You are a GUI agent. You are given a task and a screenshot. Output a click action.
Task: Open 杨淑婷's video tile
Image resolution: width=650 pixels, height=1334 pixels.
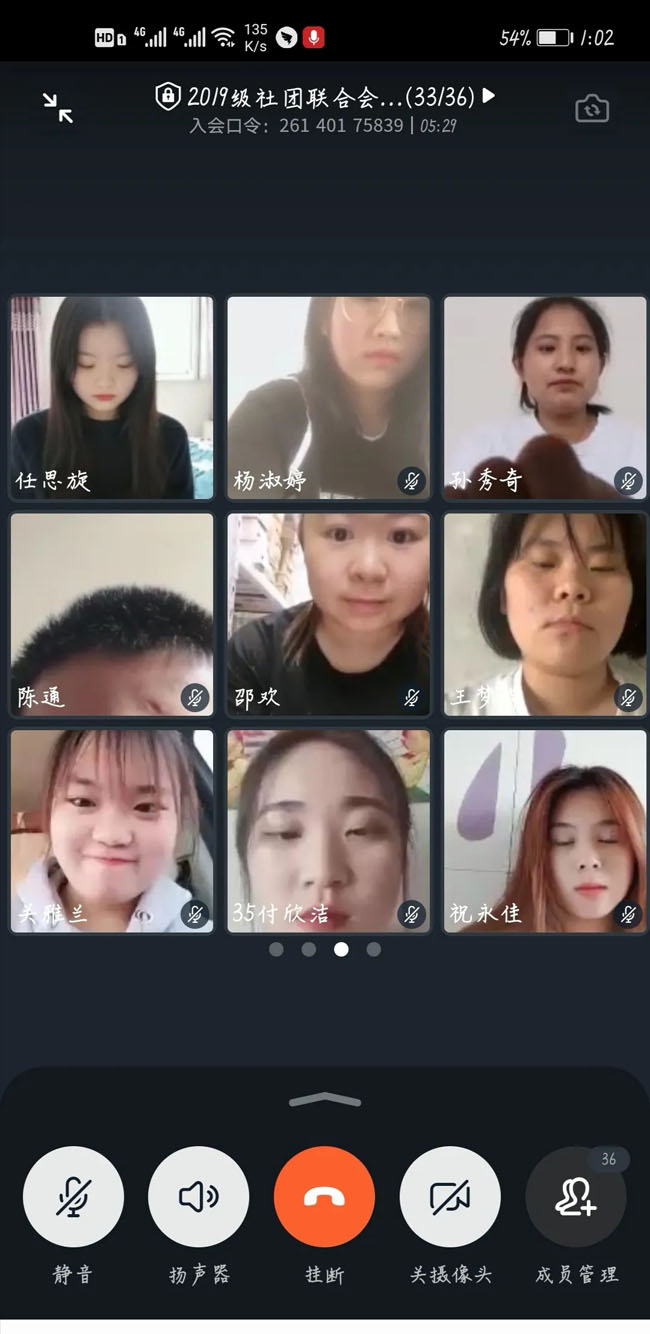pyautogui.click(x=328, y=397)
